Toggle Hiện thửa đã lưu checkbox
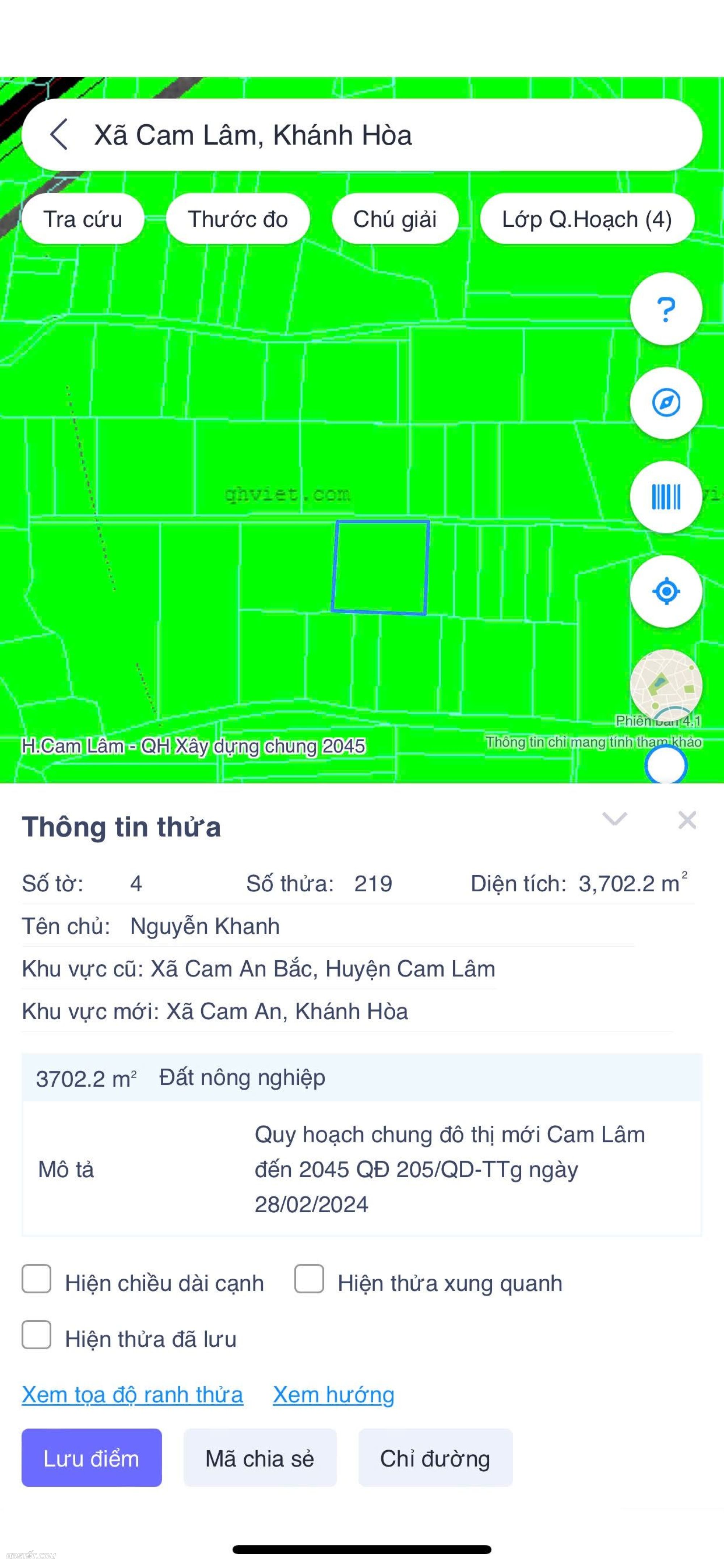This screenshot has width=724, height=1568. 37,1335
